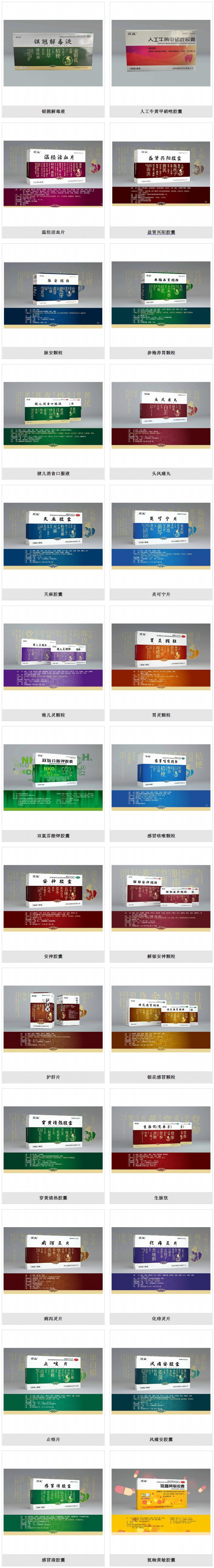The image size is (214, 1568).
Task: Tap the 脉安颗粒 product tile
Action: point(53,295)
